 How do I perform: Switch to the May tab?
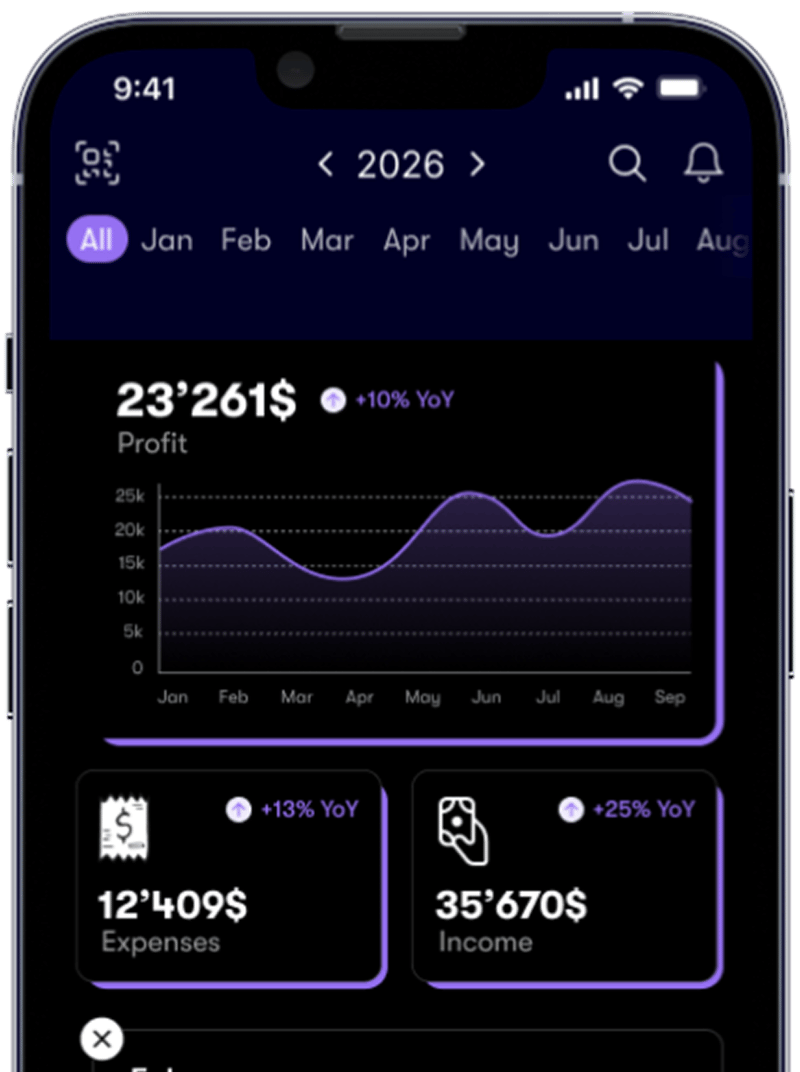(489, 241)
